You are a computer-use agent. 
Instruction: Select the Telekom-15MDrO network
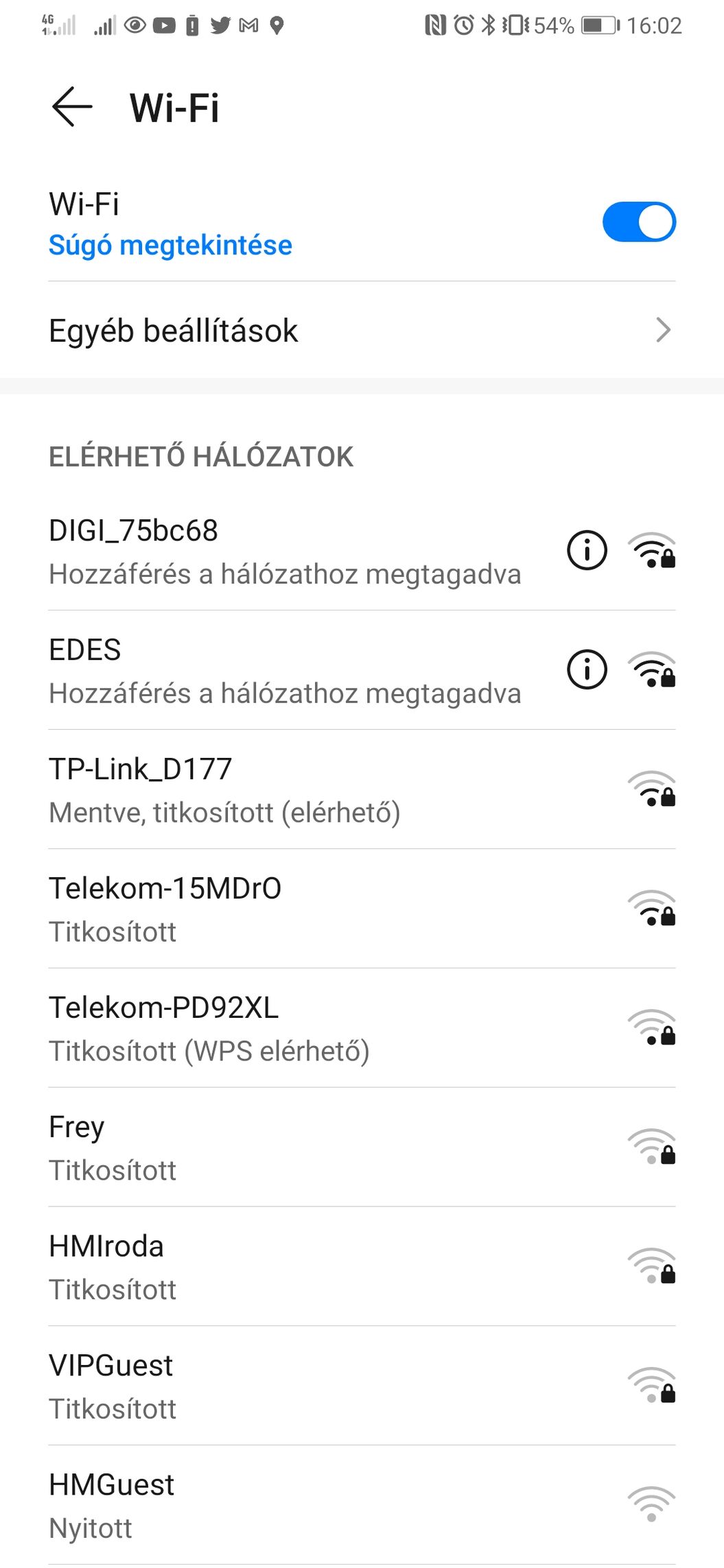coord(362,909)
